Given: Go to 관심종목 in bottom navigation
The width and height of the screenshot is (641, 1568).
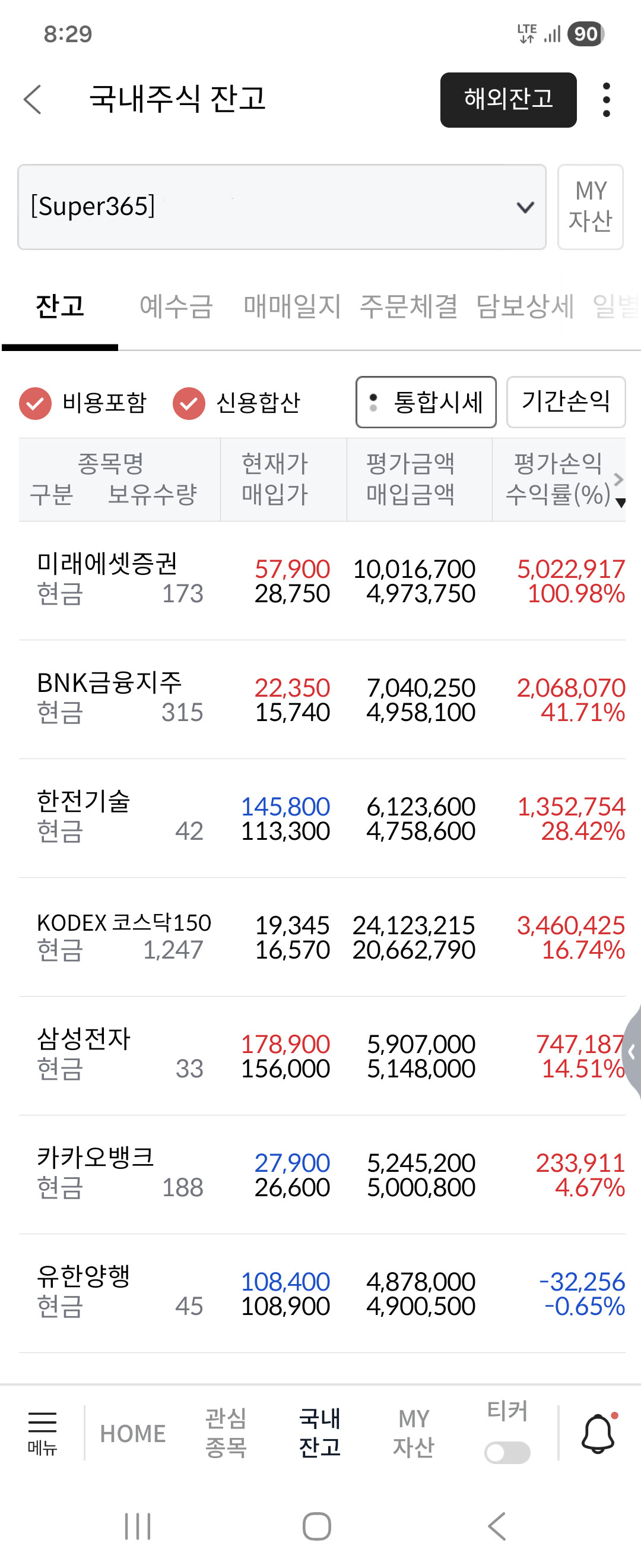Looking at the screenshot, I should click(x=226, y=1433).
